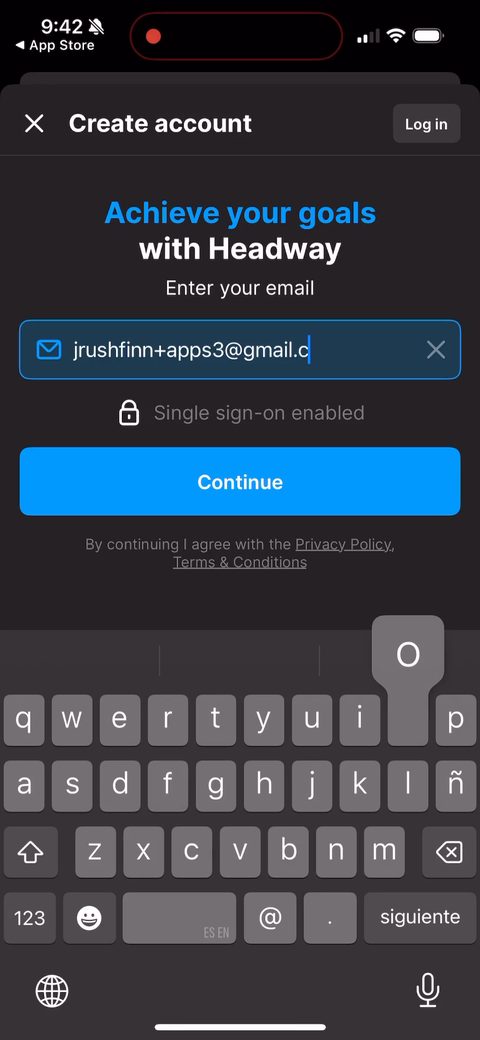Close the Create account screen

pyautogui.click(x=34, y=123)
